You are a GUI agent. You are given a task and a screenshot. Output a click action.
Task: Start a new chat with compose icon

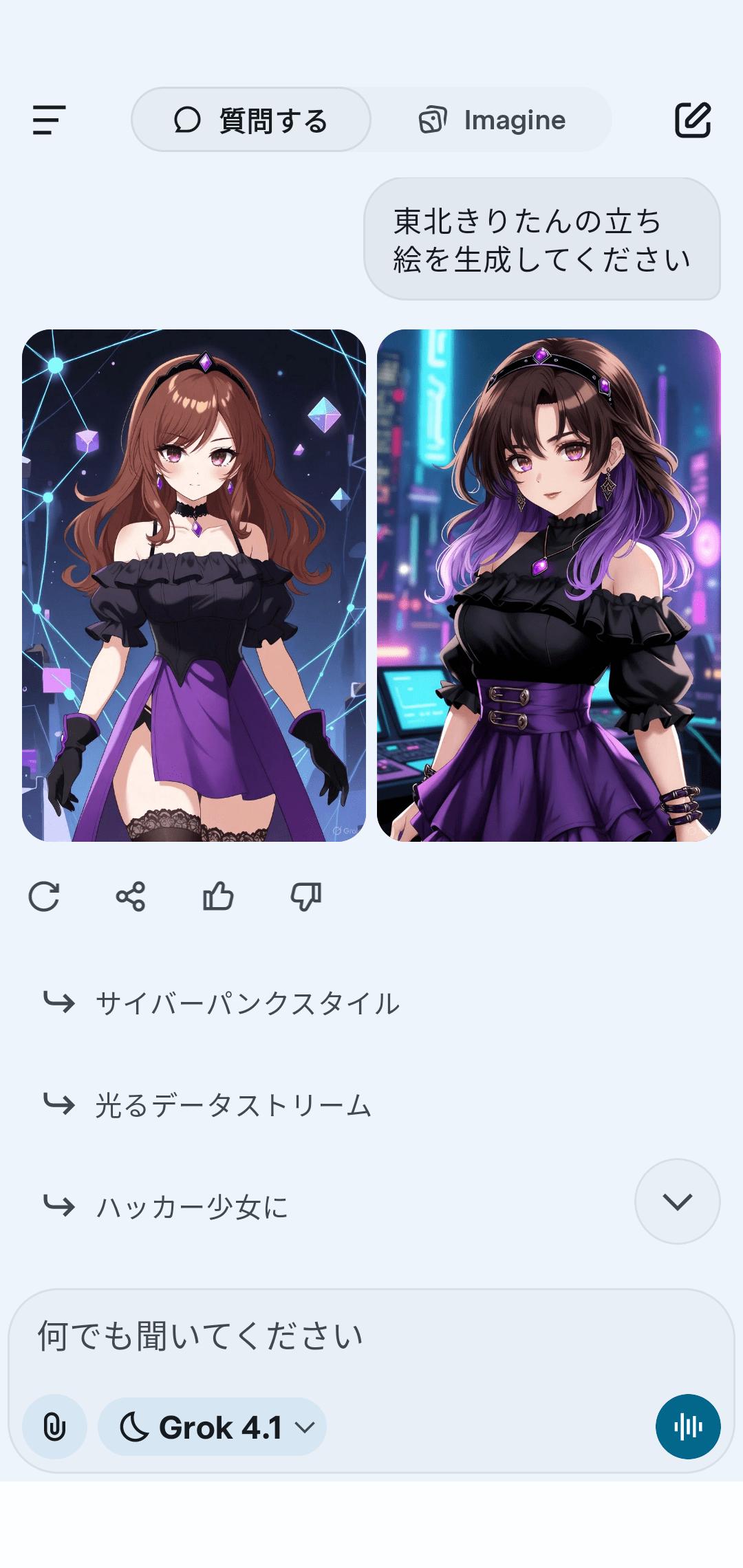(692, 120)
